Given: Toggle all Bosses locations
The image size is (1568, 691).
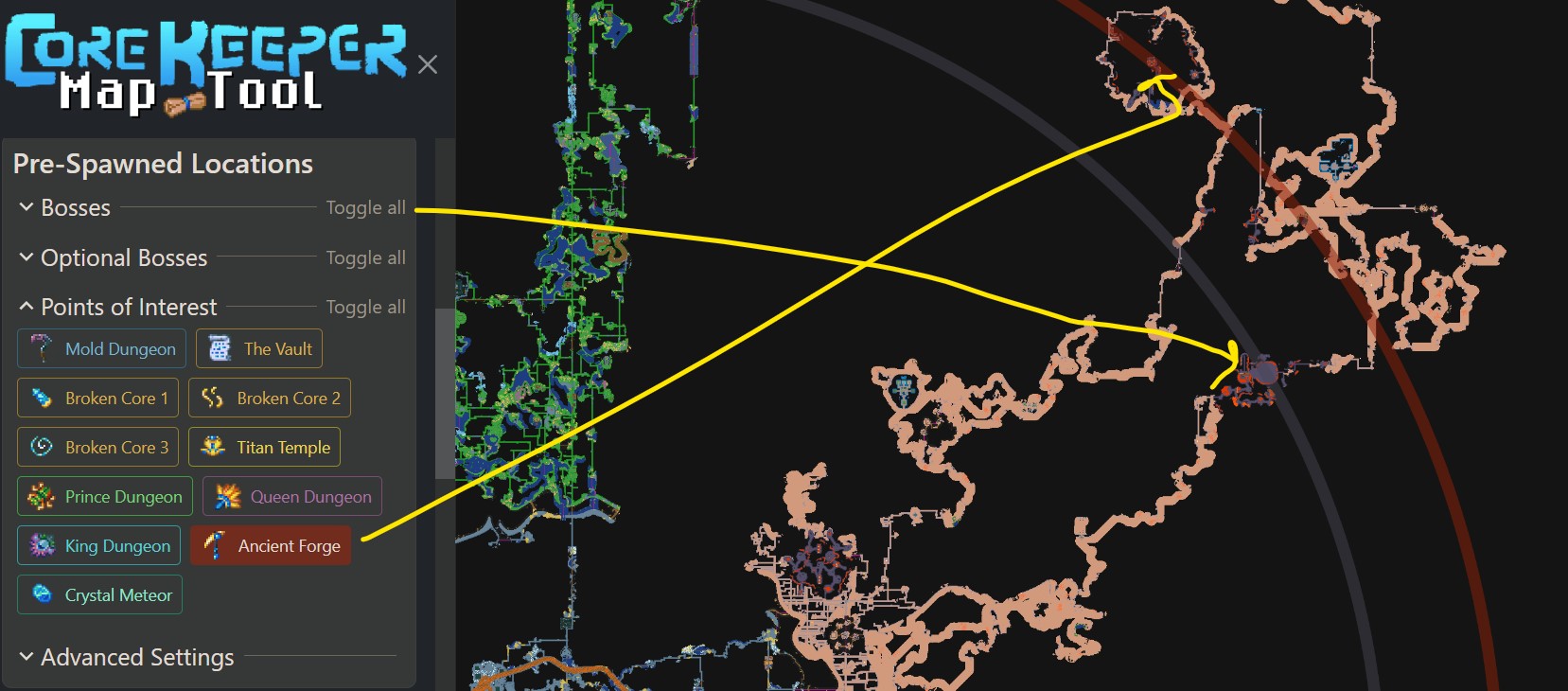Looking at the screenshot, I should (365, 207).
